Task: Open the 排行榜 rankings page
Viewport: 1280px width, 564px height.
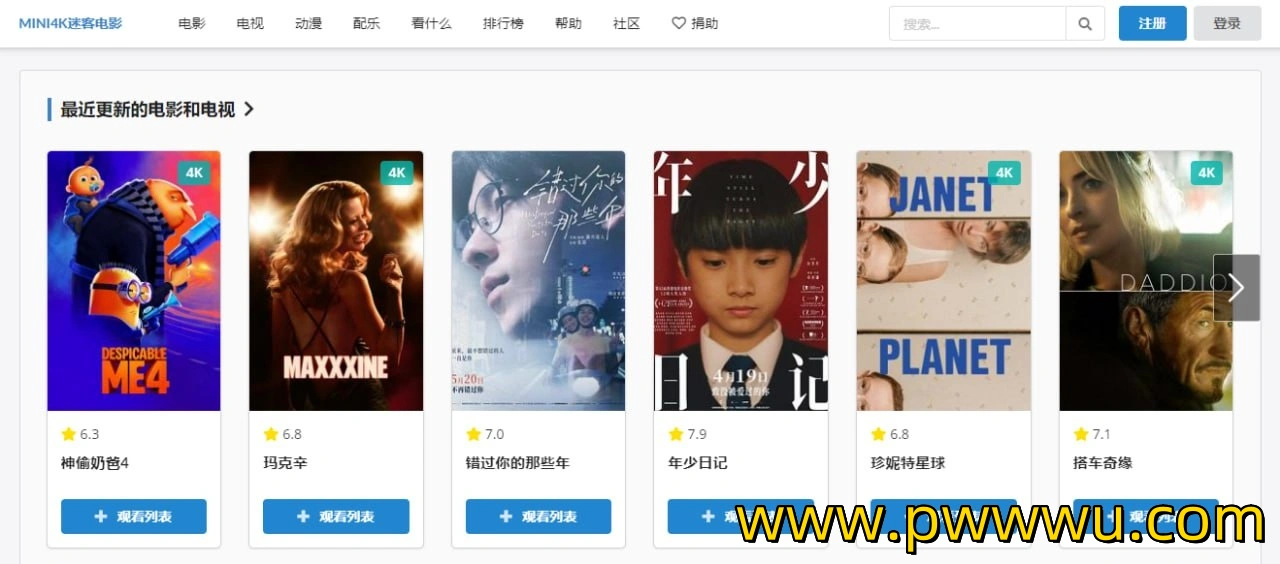Action: (x=503, y=24)
